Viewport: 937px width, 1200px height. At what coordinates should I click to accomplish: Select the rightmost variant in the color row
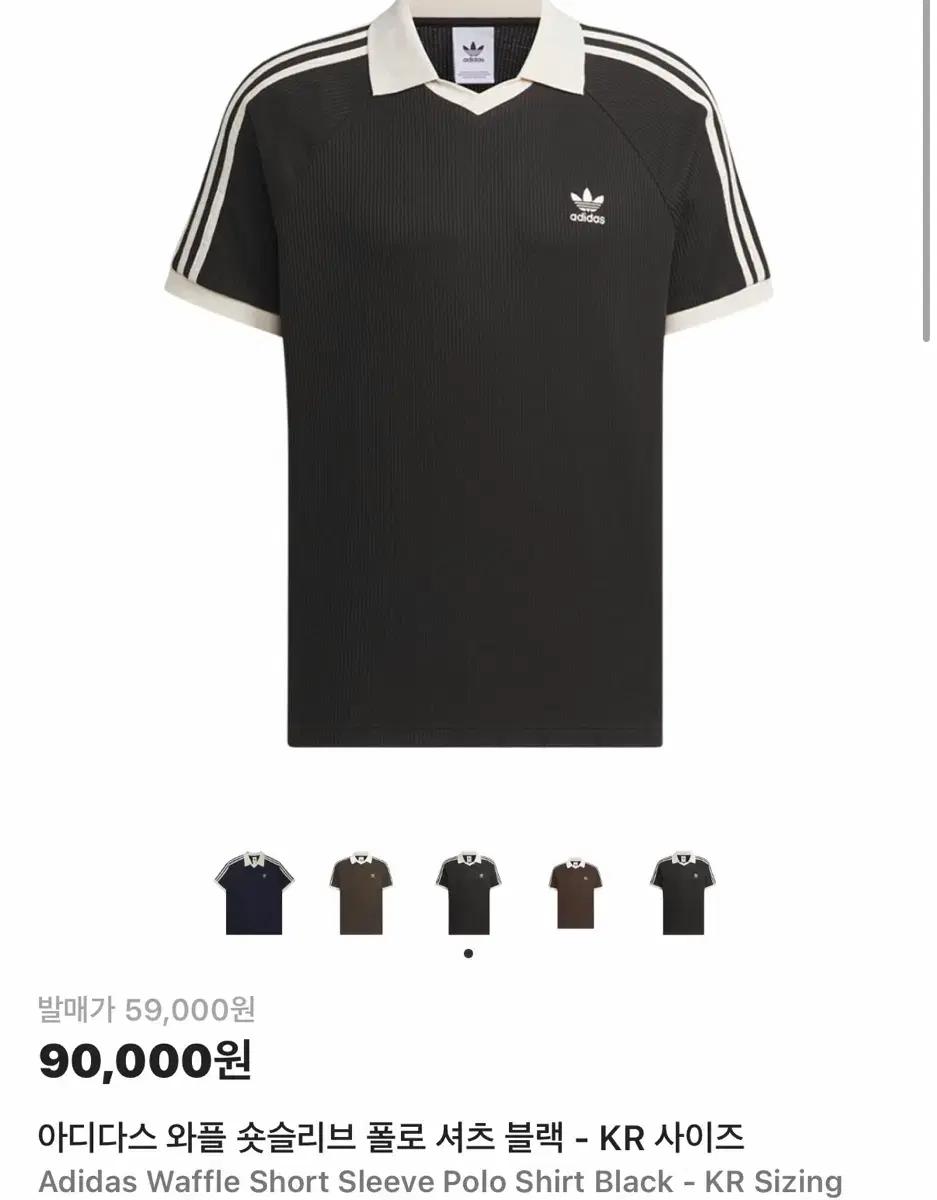tap(685, 890)
